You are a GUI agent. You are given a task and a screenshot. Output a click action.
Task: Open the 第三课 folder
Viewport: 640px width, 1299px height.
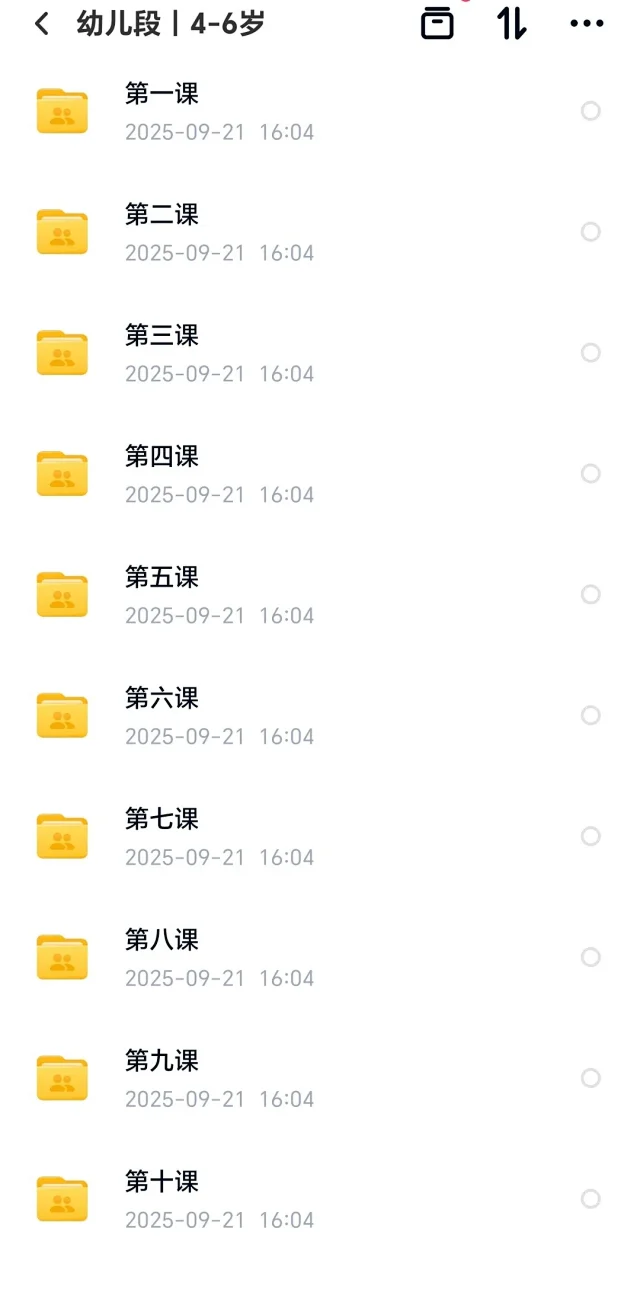click(162, 336)
